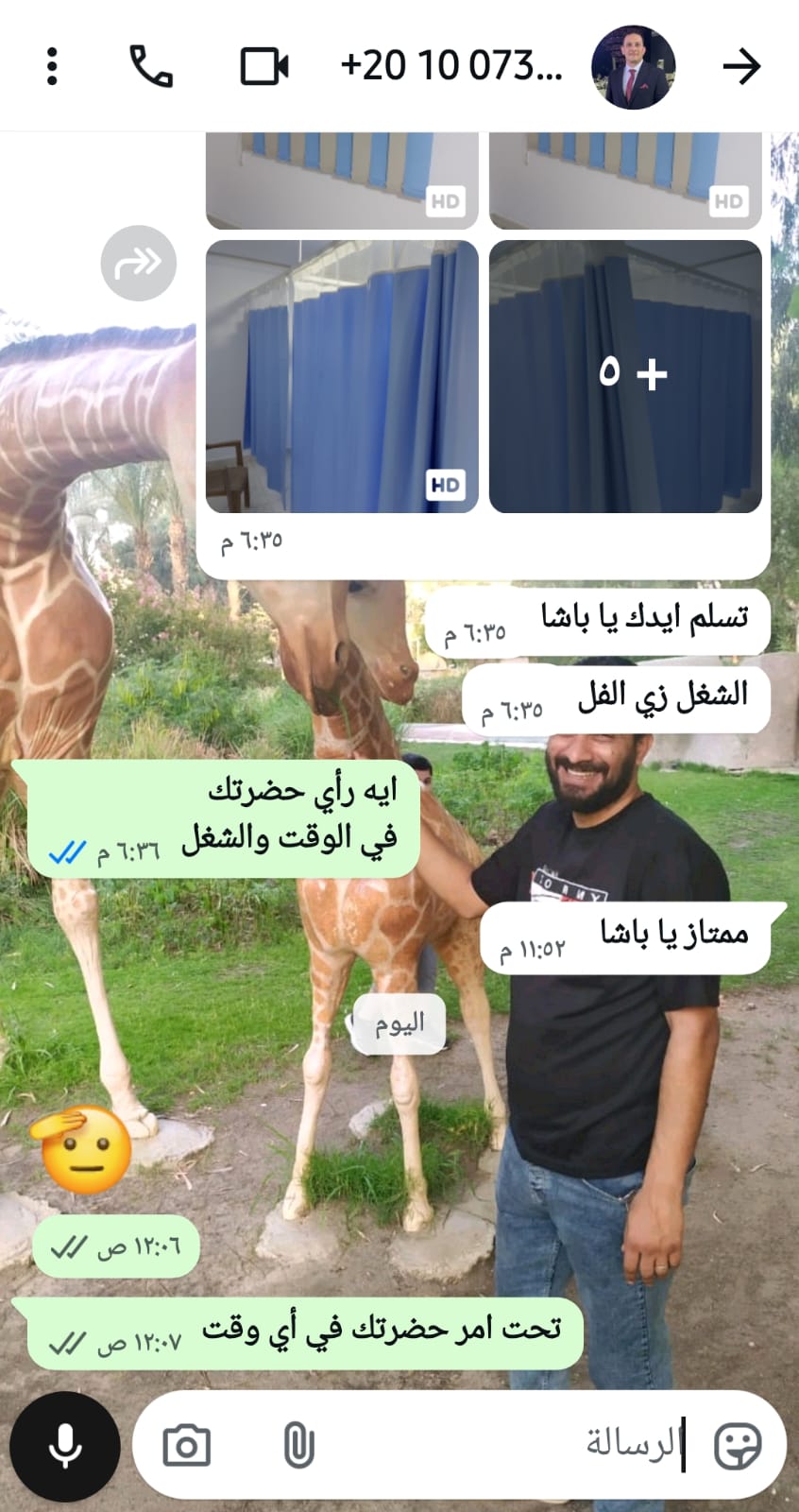Open the camera from message bar
The width and height of the screenshot is (799, 1512).
tap(187, 1446)
